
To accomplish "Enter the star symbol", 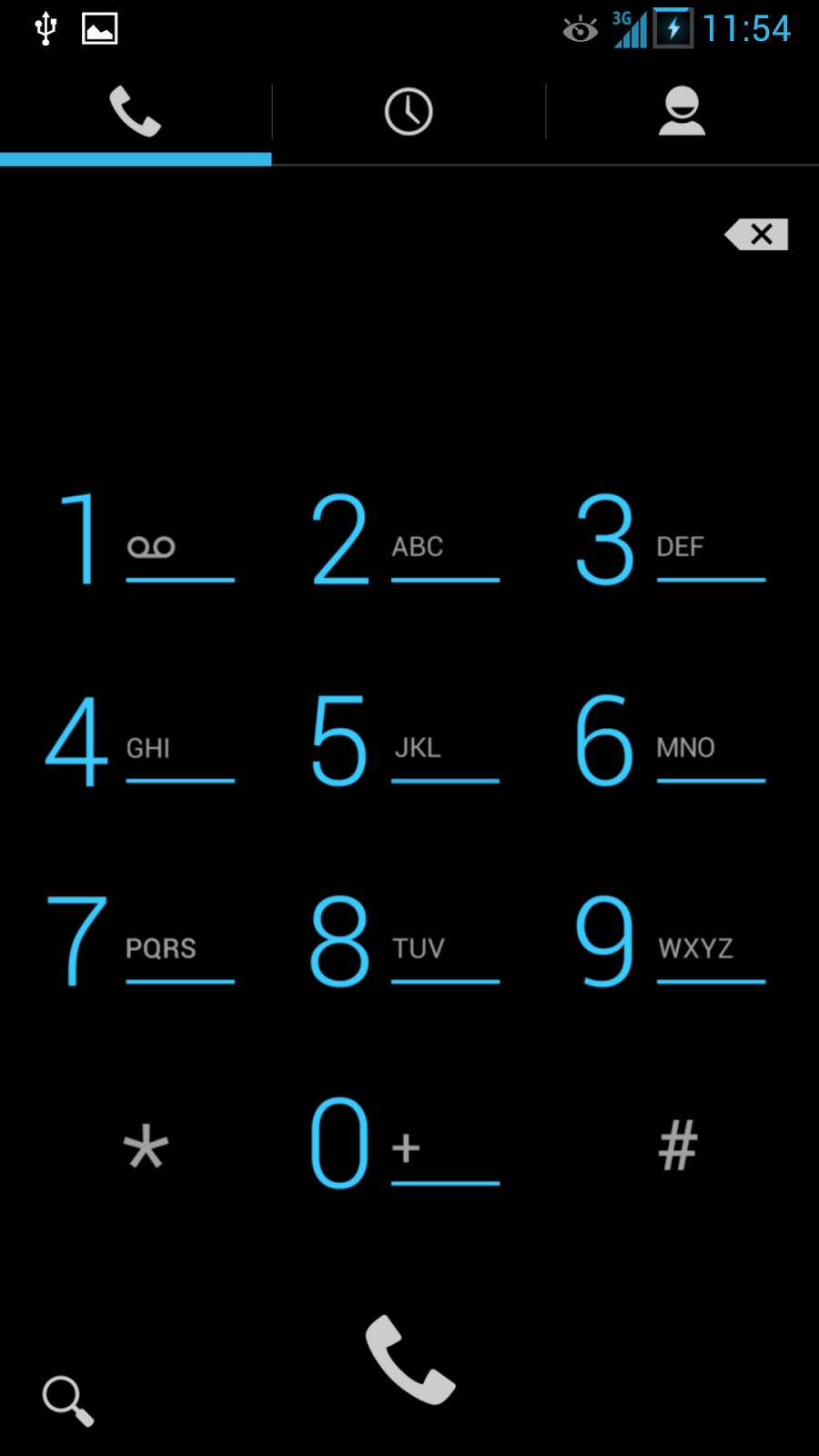I will (x=144, y=1145).
